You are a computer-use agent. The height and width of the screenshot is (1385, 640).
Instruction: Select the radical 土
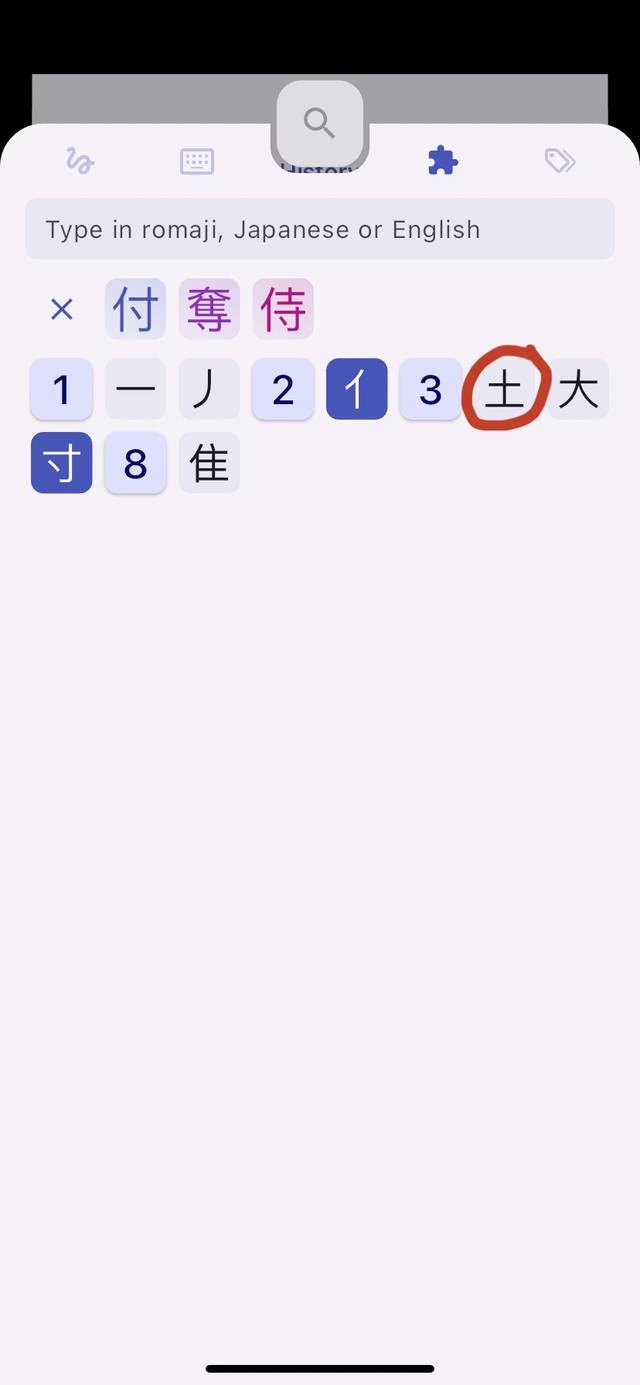[x=504, y=389]
